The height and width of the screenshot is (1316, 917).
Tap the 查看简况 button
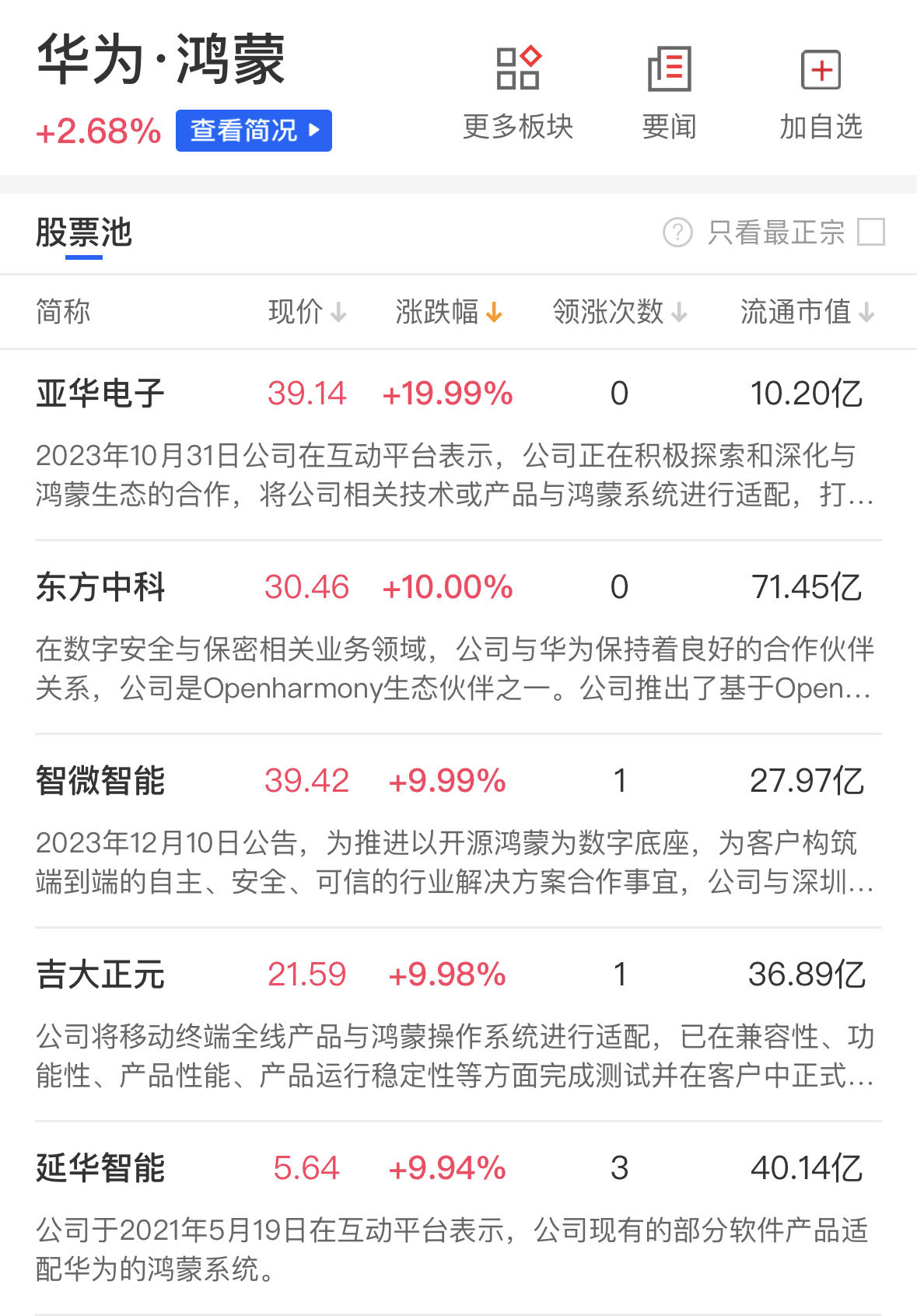click(254, 131)
